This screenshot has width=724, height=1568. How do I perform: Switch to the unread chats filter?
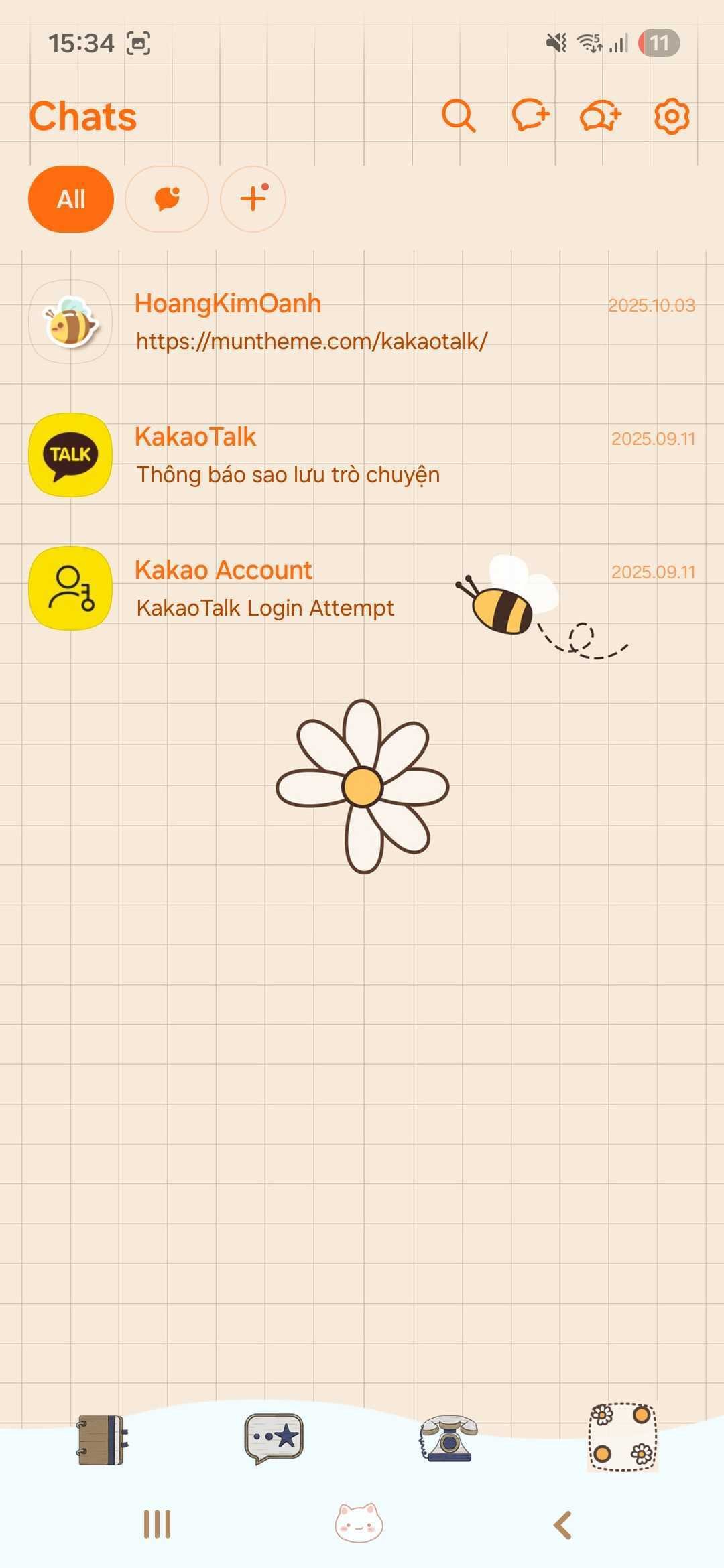pyautogui.click(x=167, y=199)
